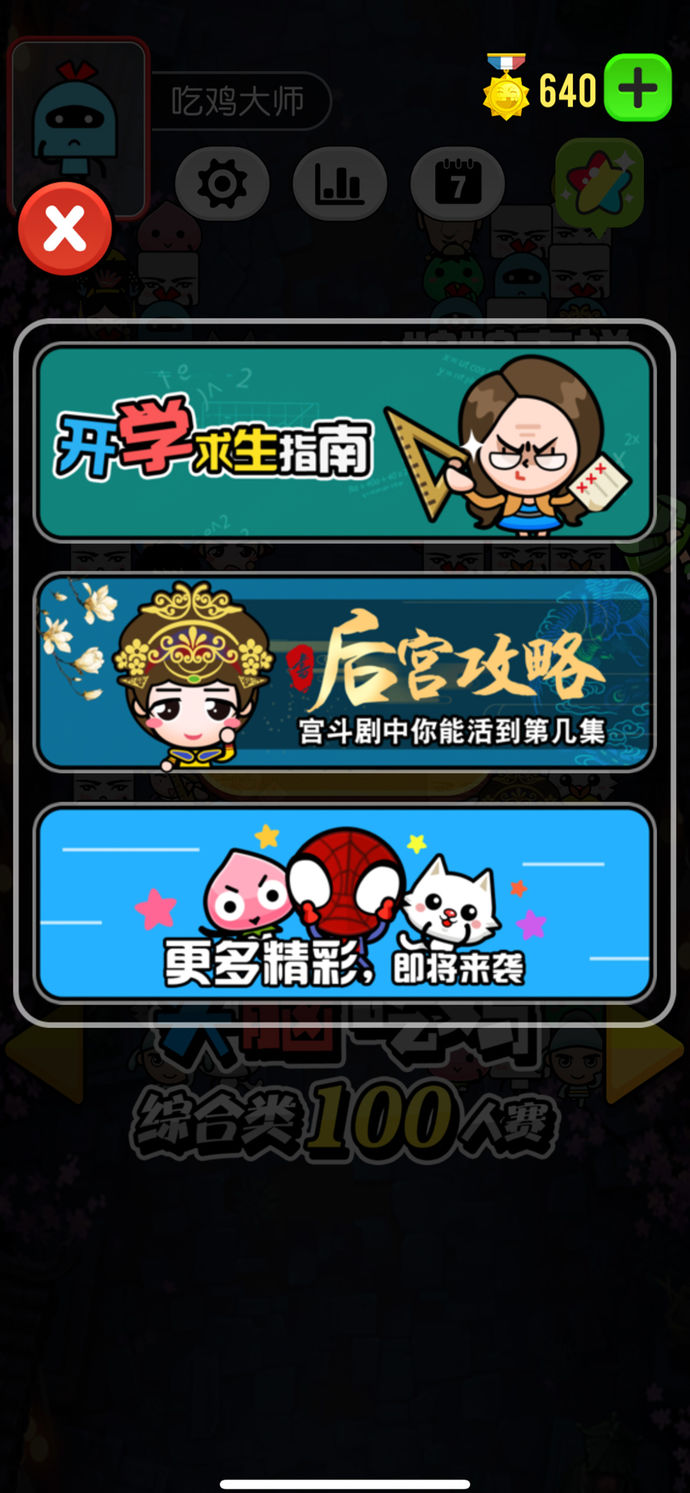Open the 后宫攻略 banner
The image size is (690, 1493).
(344, 672)
